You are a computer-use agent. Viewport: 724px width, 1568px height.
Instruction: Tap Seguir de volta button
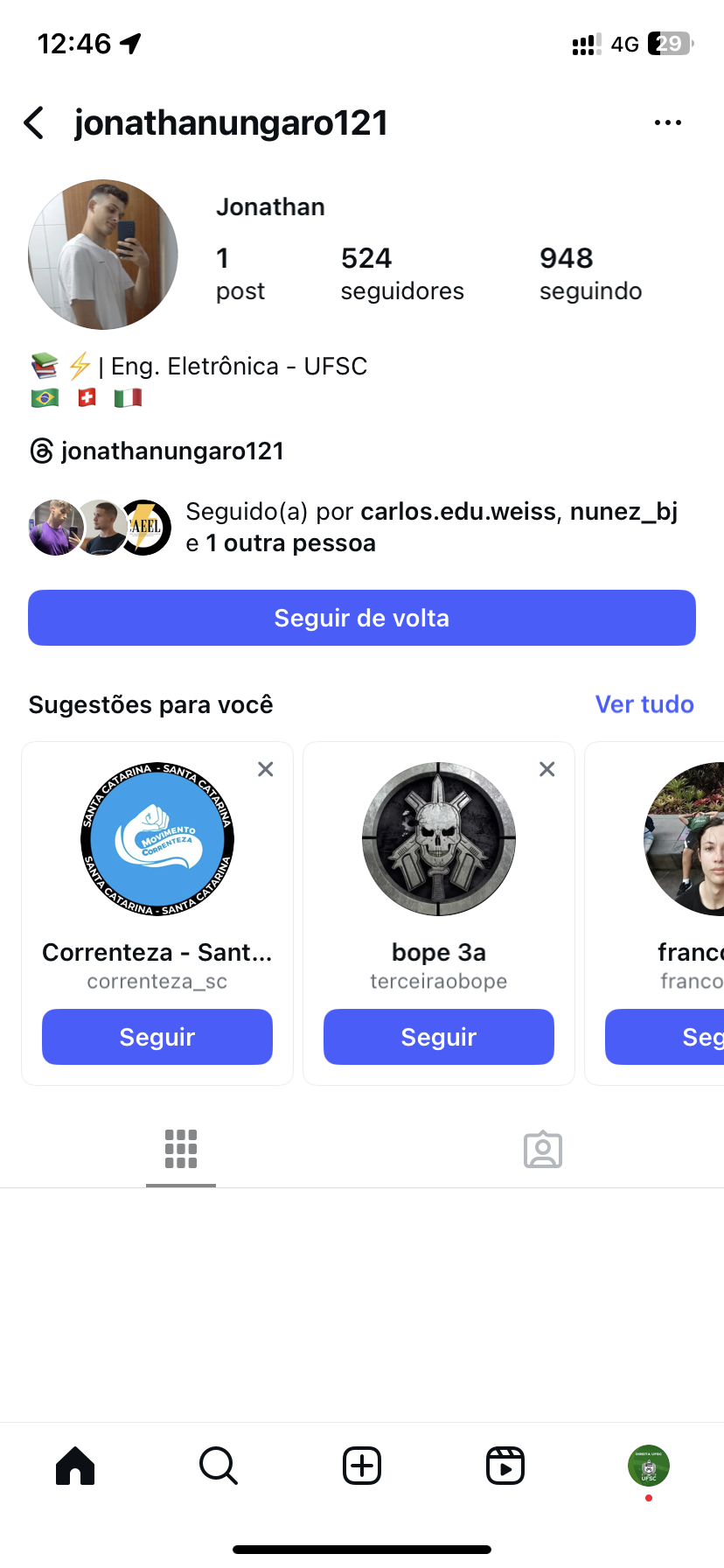[362, 618]
